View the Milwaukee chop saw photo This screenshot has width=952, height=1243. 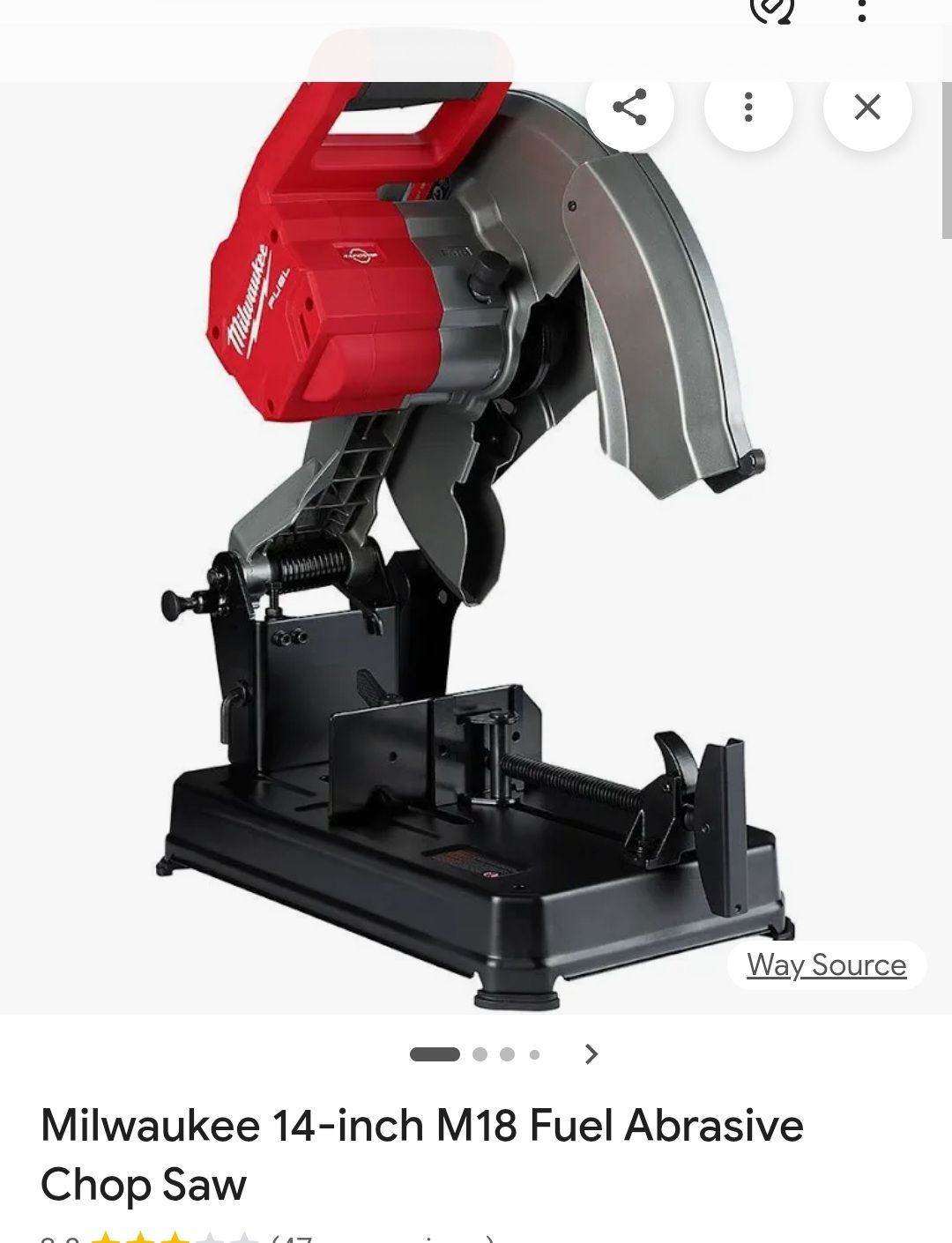tap(476, 547)
